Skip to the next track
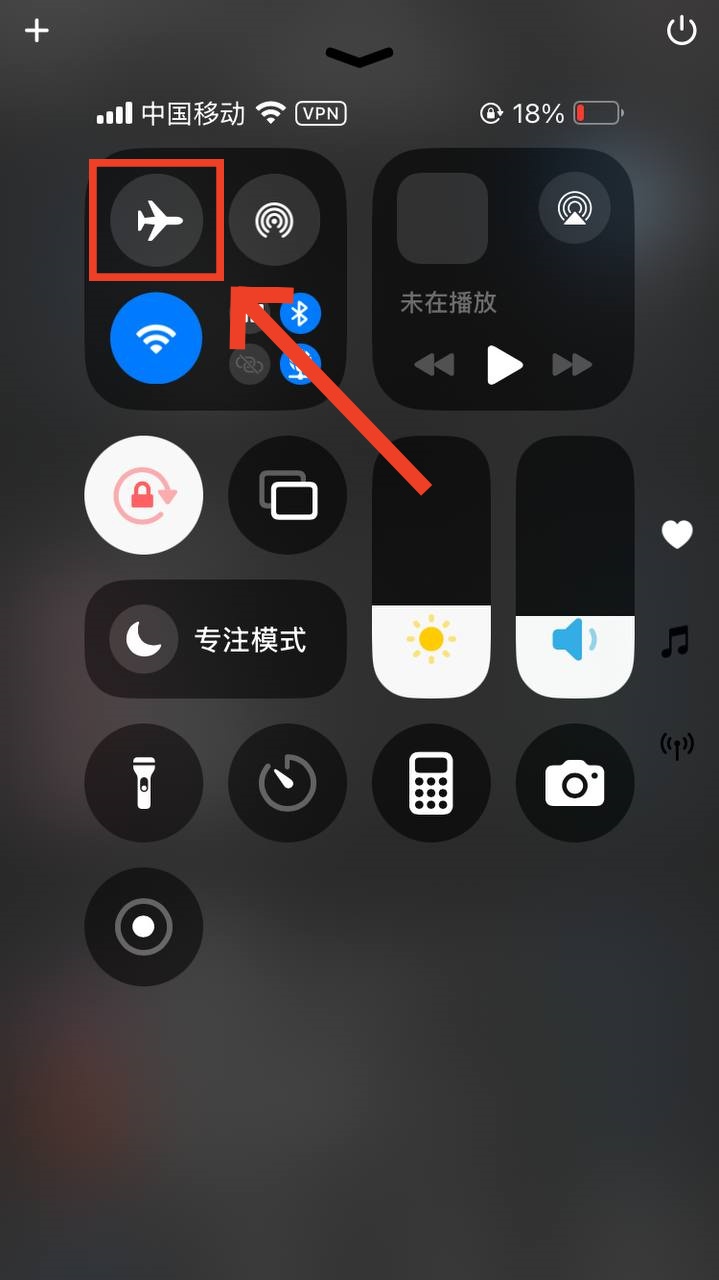This screenshot has width=719, height=1280. pyautogui.click(x=572, y=365)
